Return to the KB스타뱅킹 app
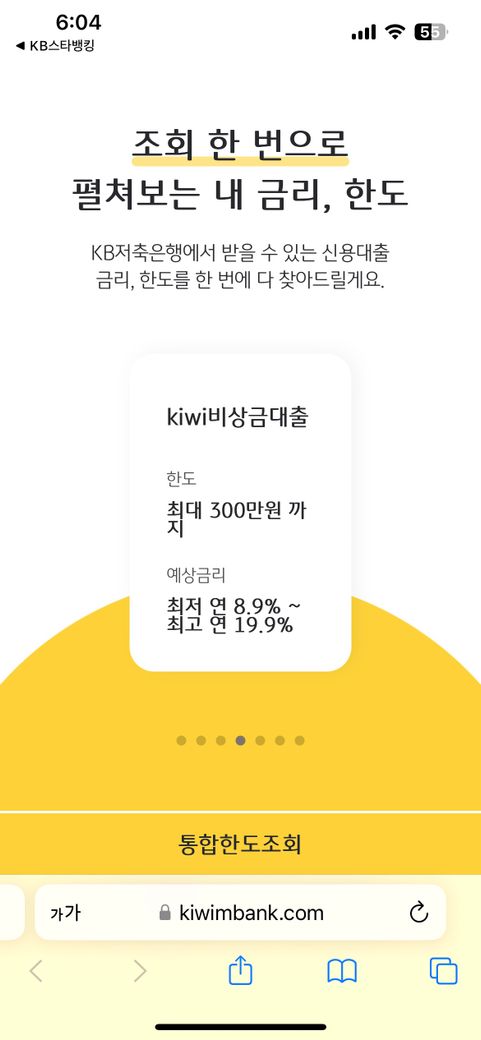Viewport: 481px width, 1040px height. point(55,46)
